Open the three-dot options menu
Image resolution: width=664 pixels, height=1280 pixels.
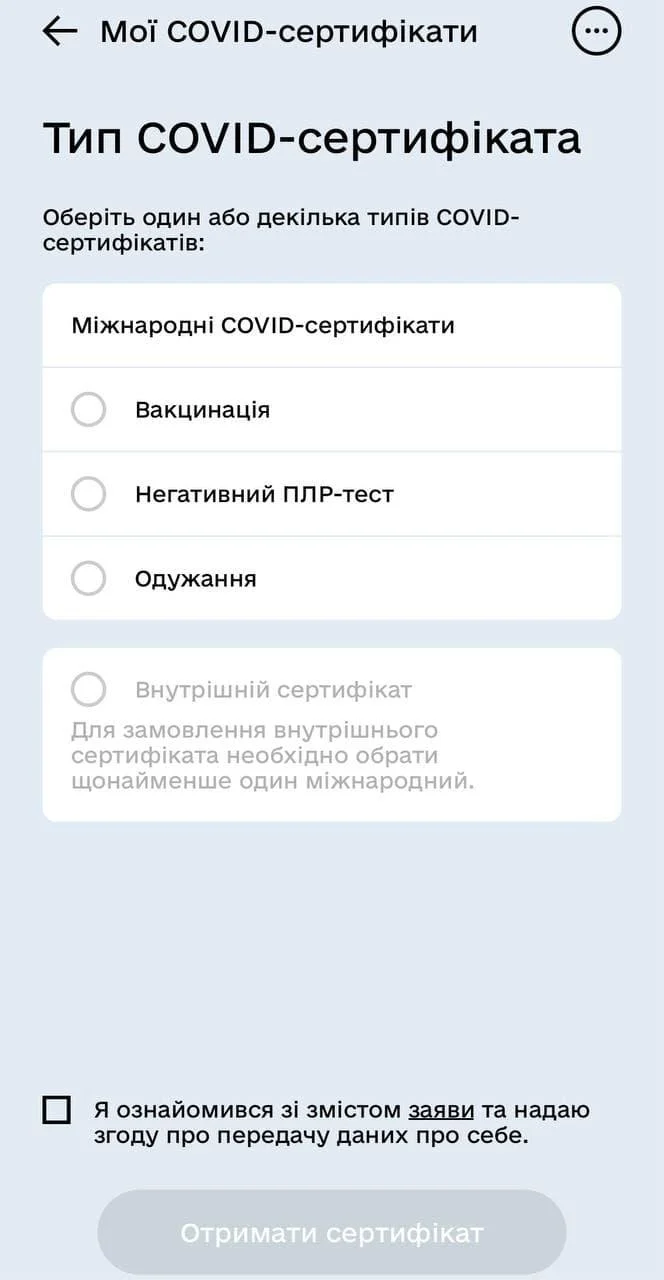click(x=596, y=31)
